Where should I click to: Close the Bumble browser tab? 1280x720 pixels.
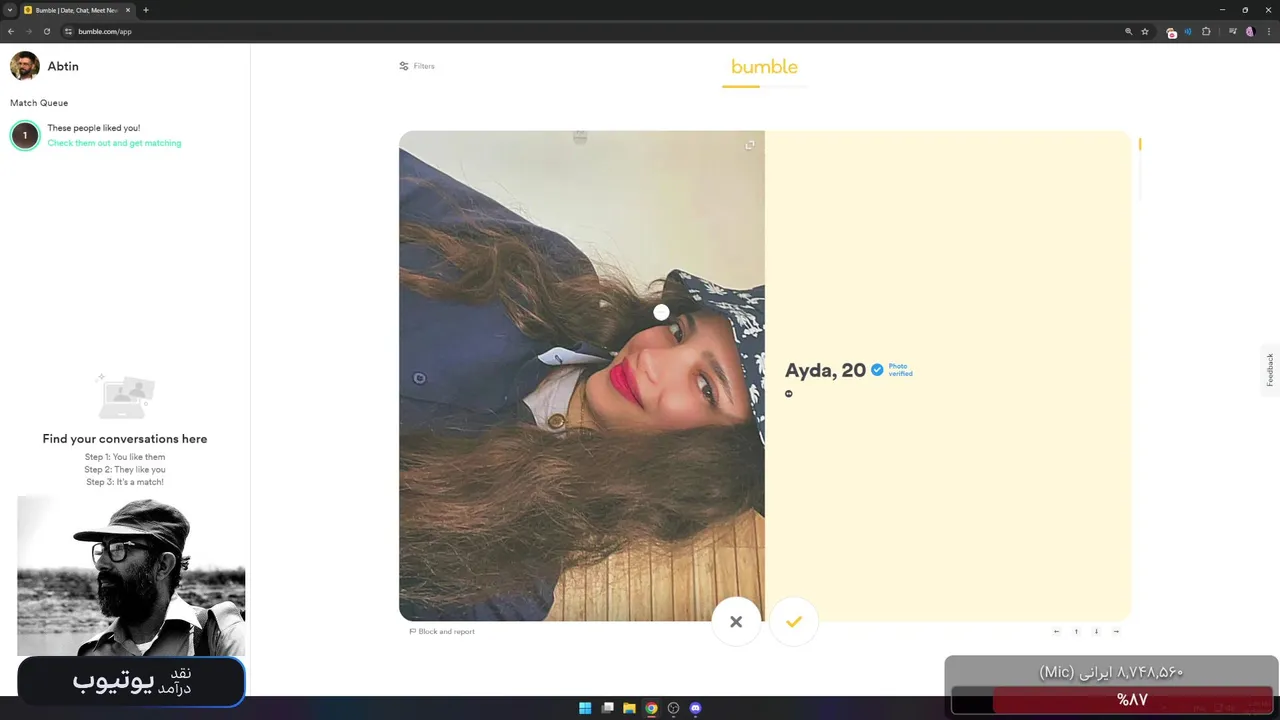[x=128, y=10]
